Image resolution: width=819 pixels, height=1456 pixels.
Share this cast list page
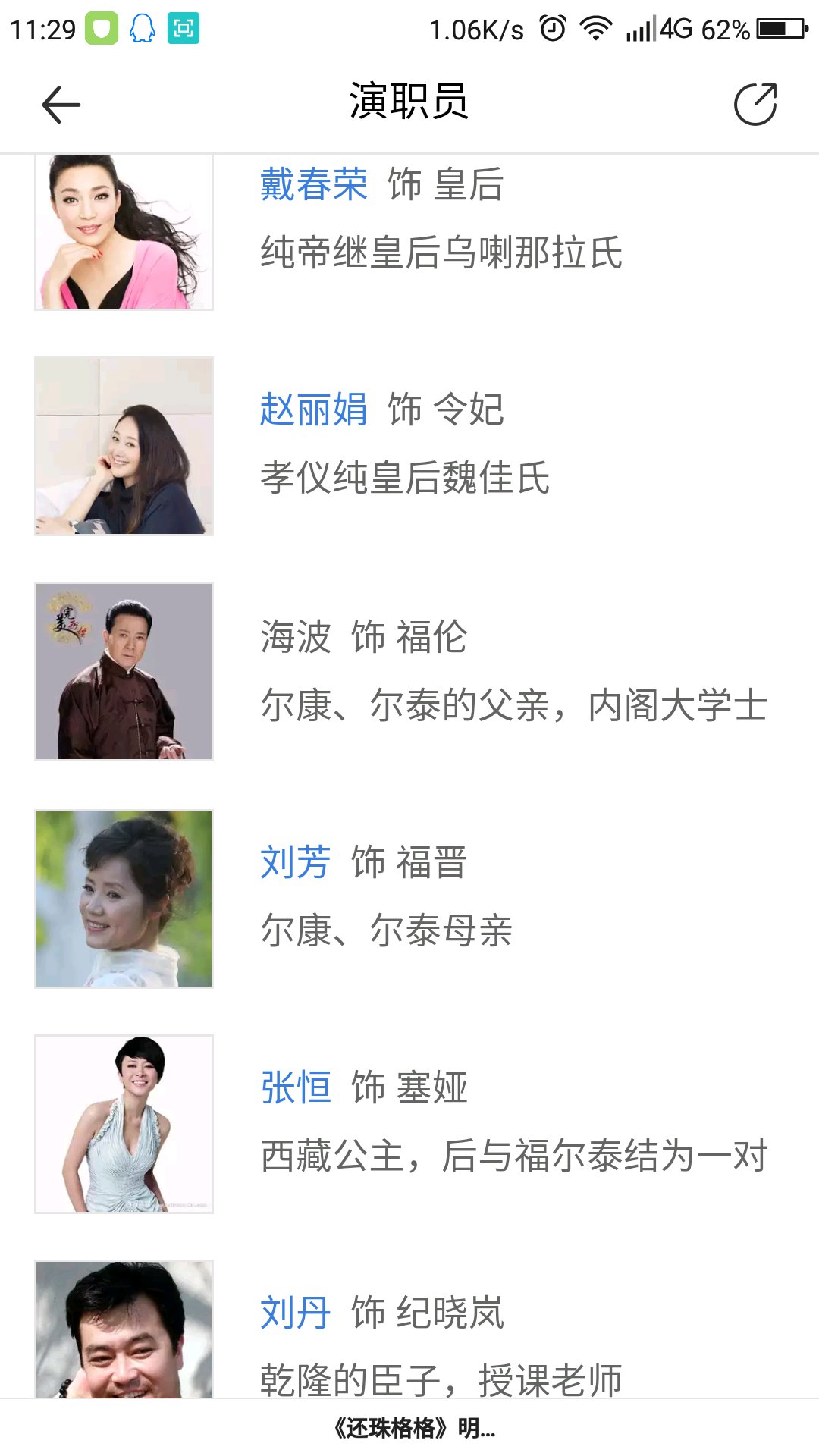[x=755, y=105]
